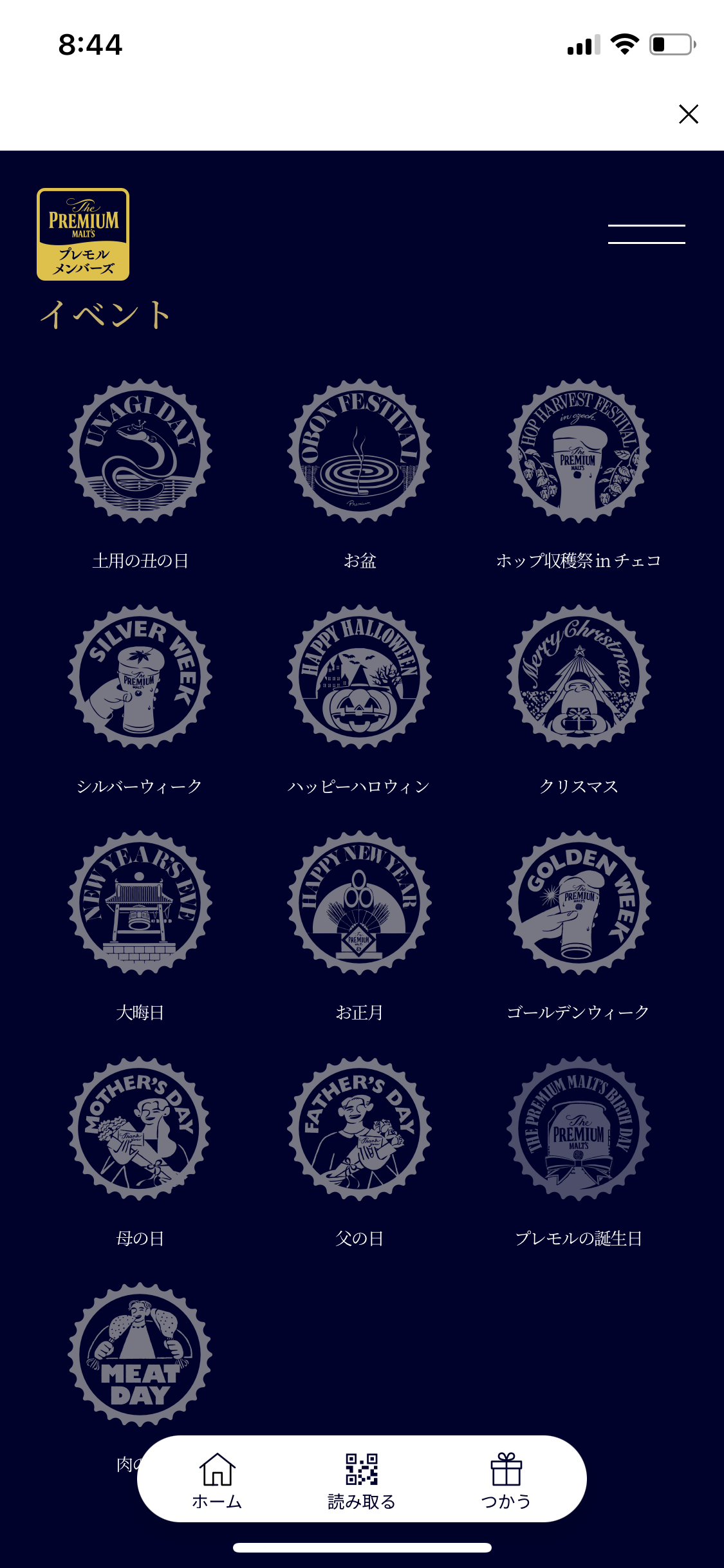View the ホップ収穫祭 in チェコ badge
Viewport: 724px width, 1568px height.
coord(579,451)
